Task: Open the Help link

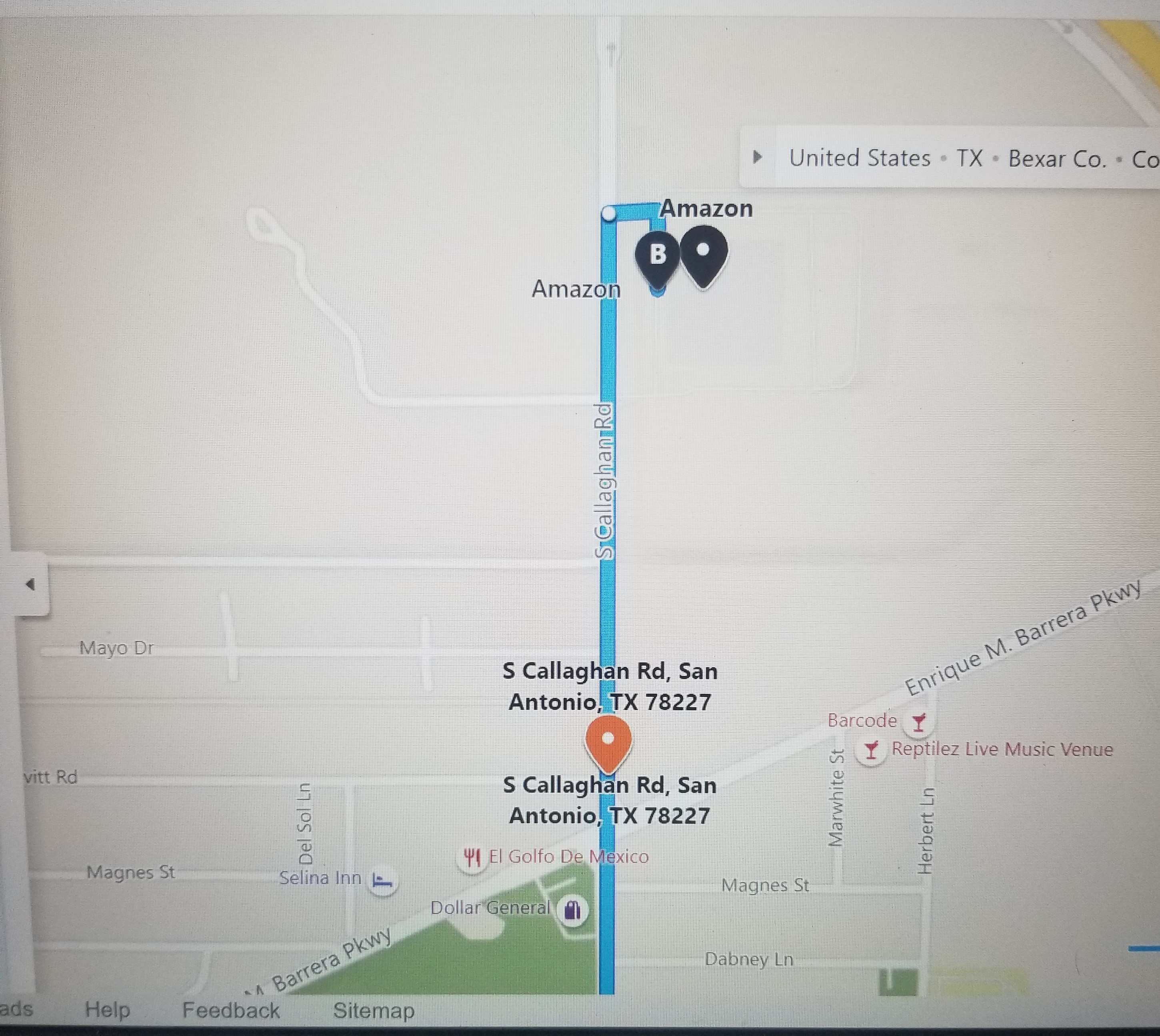Action: (x=107, y=1010)
